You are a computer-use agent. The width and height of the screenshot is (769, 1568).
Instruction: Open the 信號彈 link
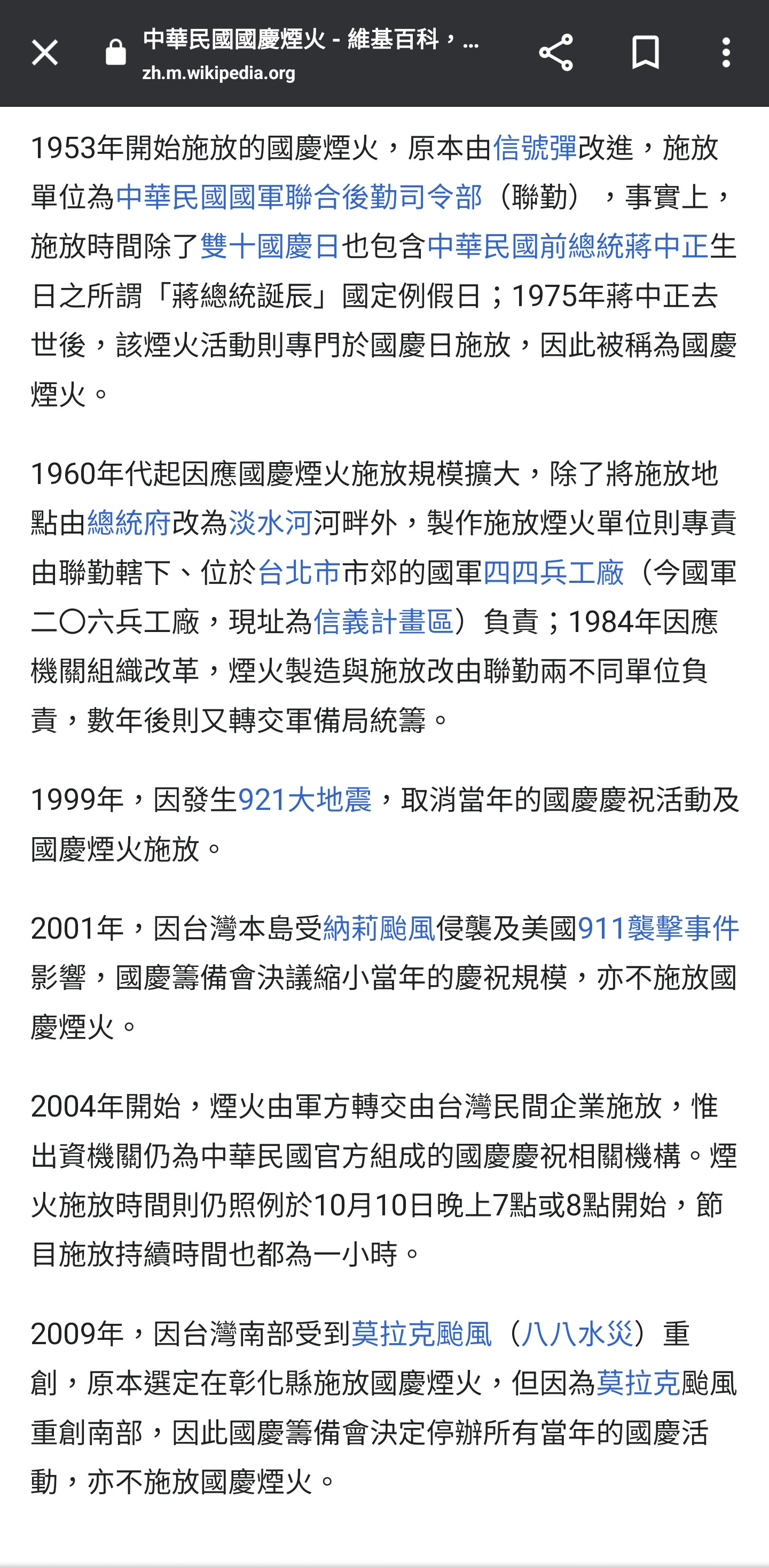click(x=535, y=148)
